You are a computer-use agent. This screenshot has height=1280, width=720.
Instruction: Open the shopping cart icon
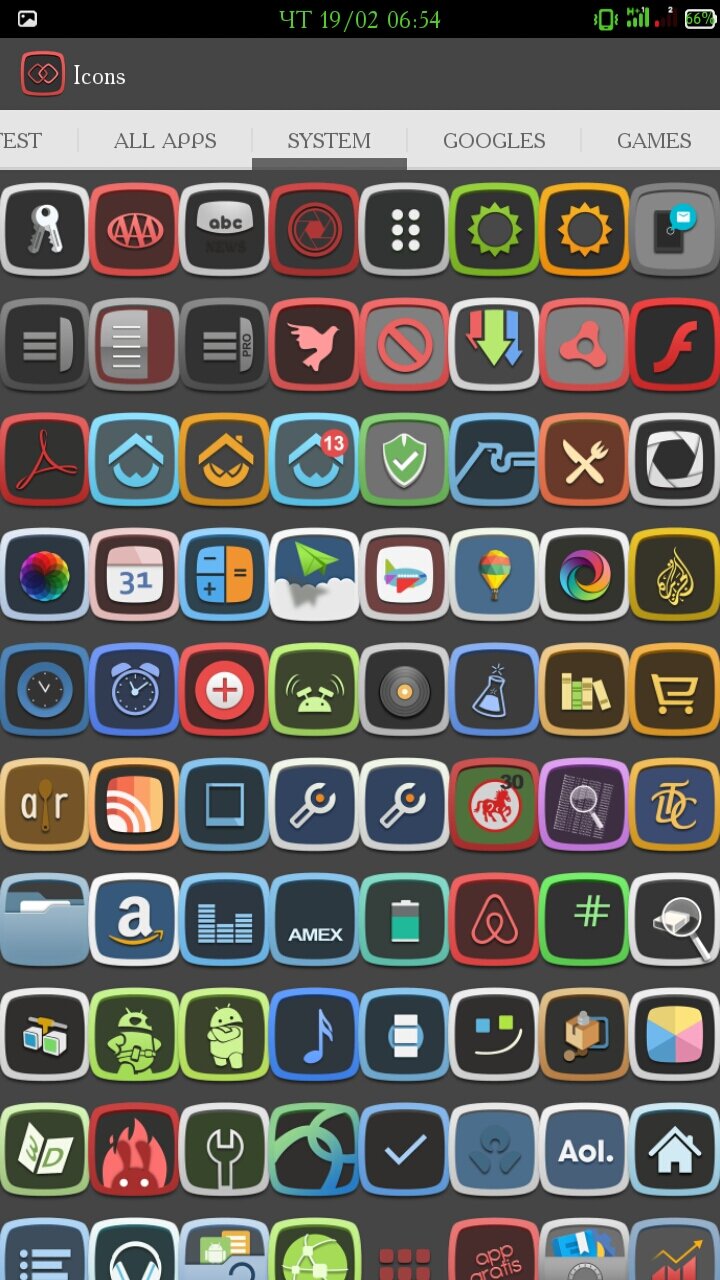[675, 689]
